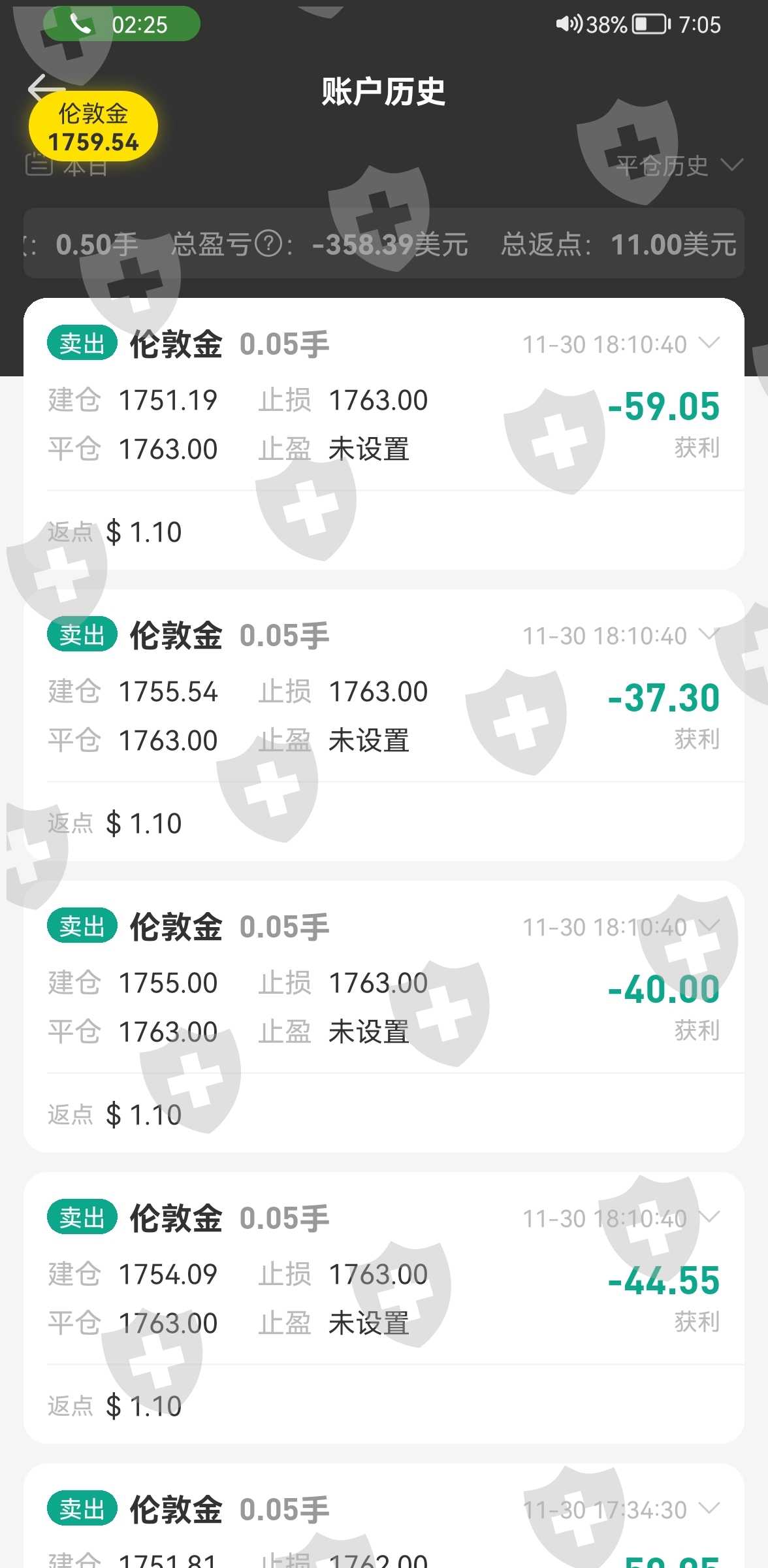Expand the trade with -40.00 profit
This screenshot has width=768, height=1568.
709,926
